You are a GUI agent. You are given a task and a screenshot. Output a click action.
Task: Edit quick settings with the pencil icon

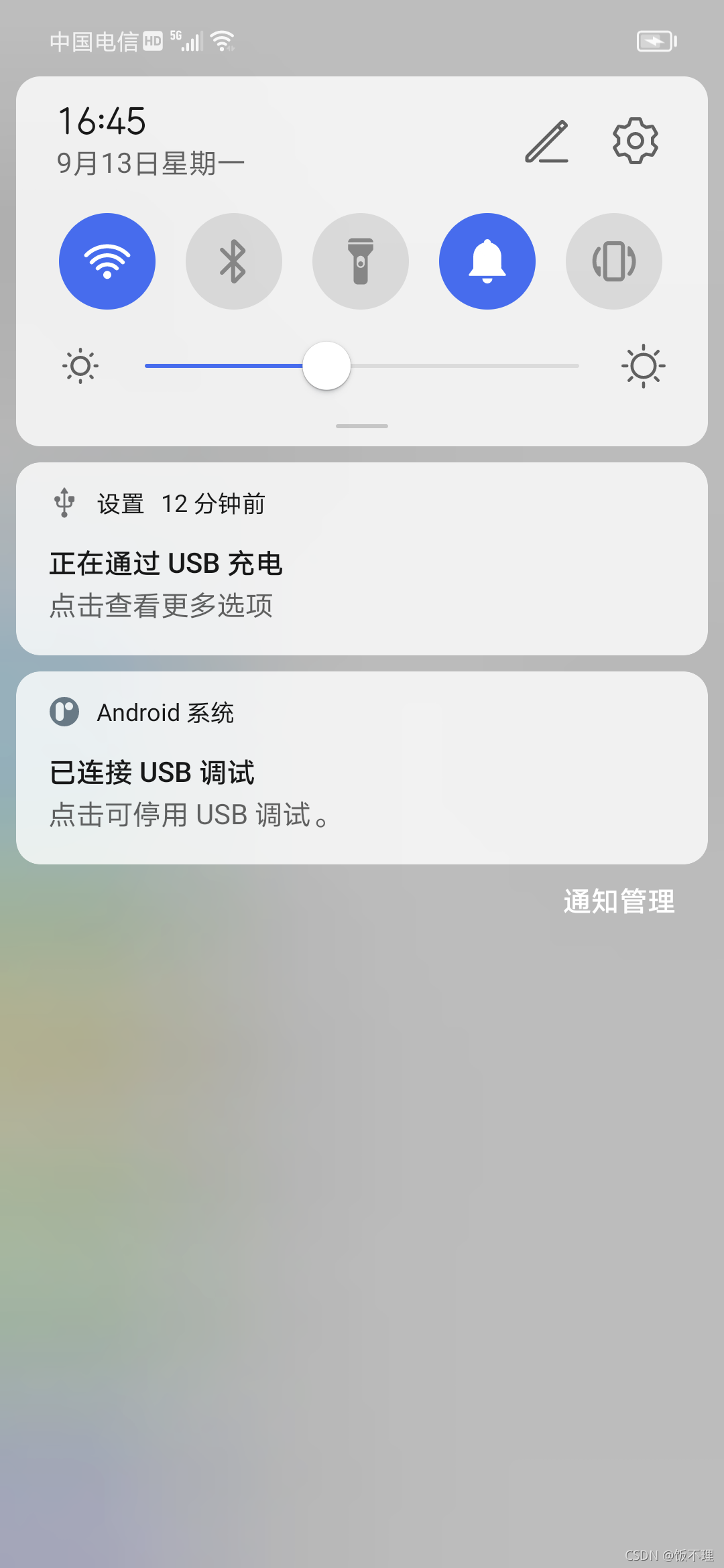point(547,141)
